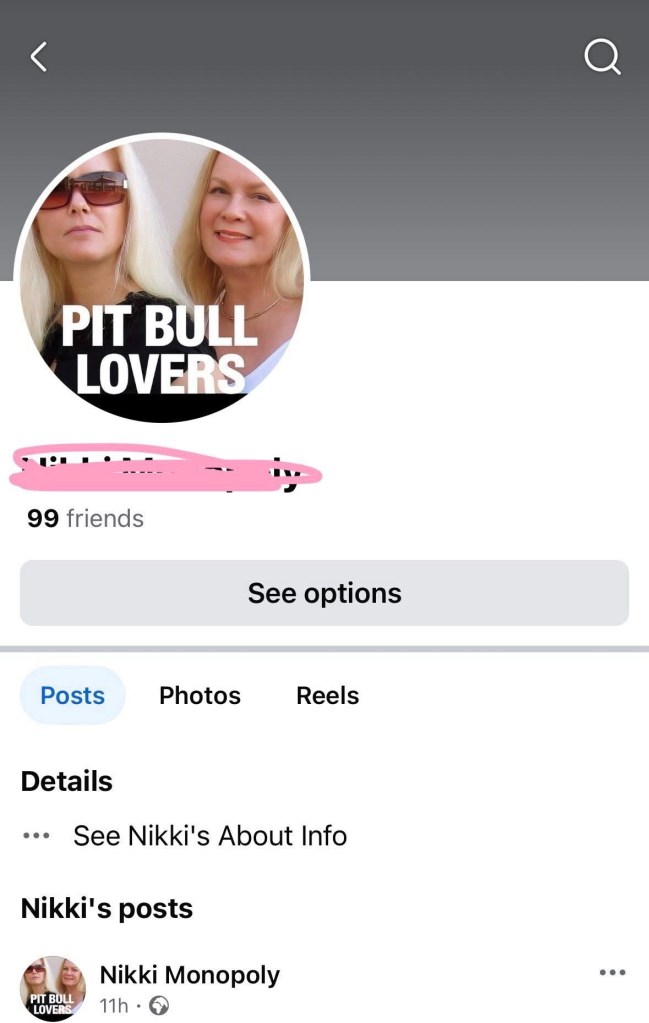Switch to the Reels tab
Image resolution: width=649 pixels, height=1023 pixels.
point(327,696)
